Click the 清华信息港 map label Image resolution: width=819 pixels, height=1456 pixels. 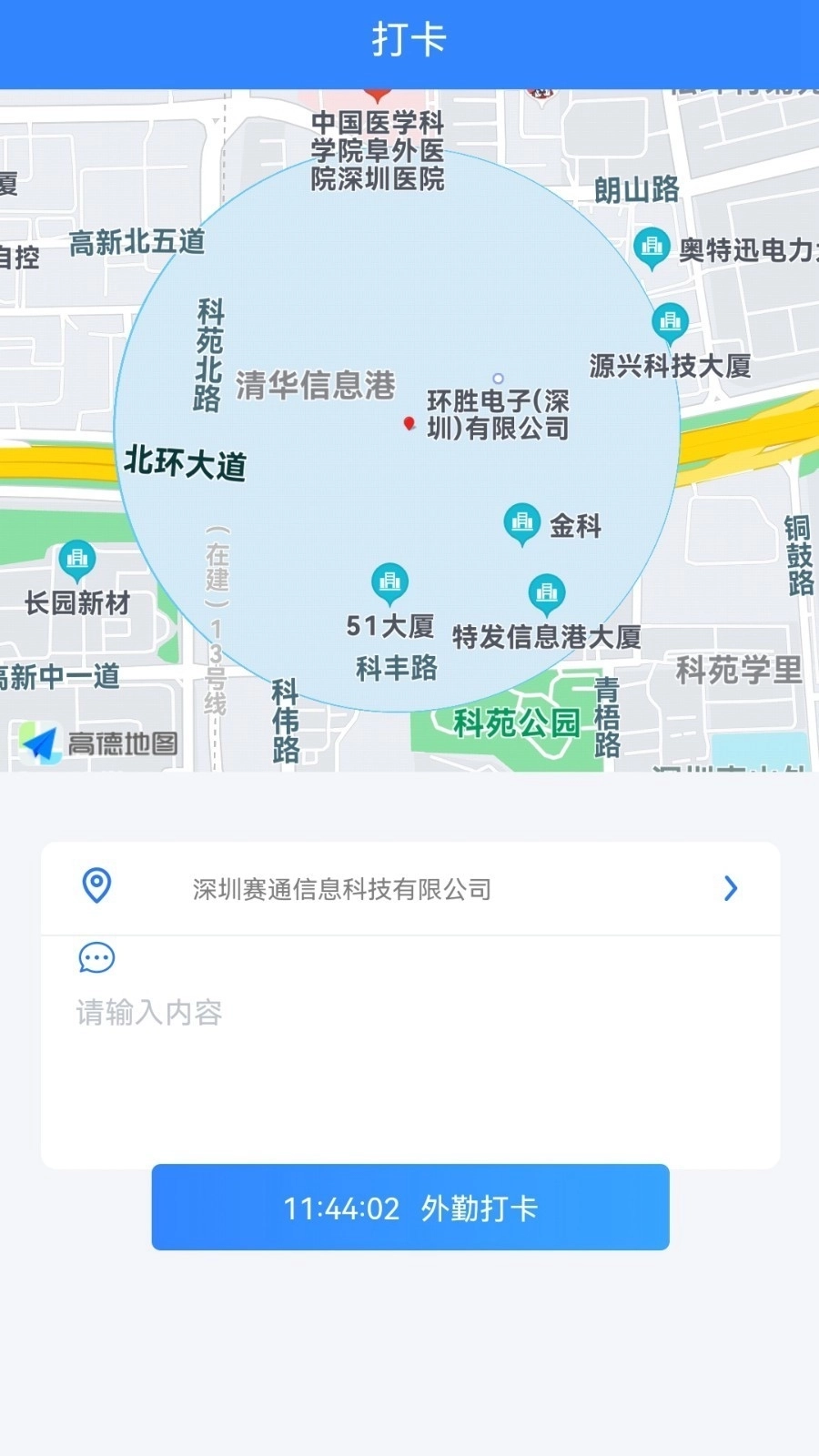coord(314,386)
